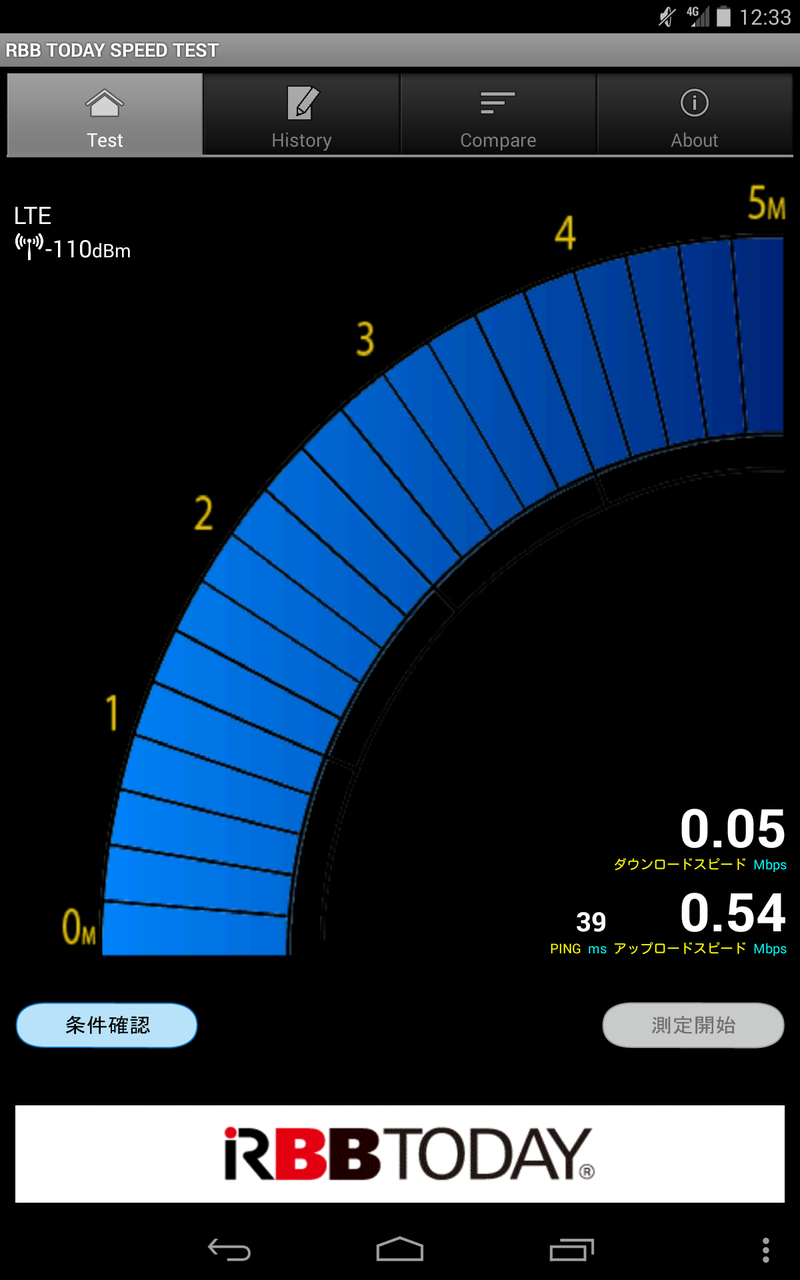Open the Compare tab
The width and height of the screenshot is (800, 1280).
coord(498,114)
